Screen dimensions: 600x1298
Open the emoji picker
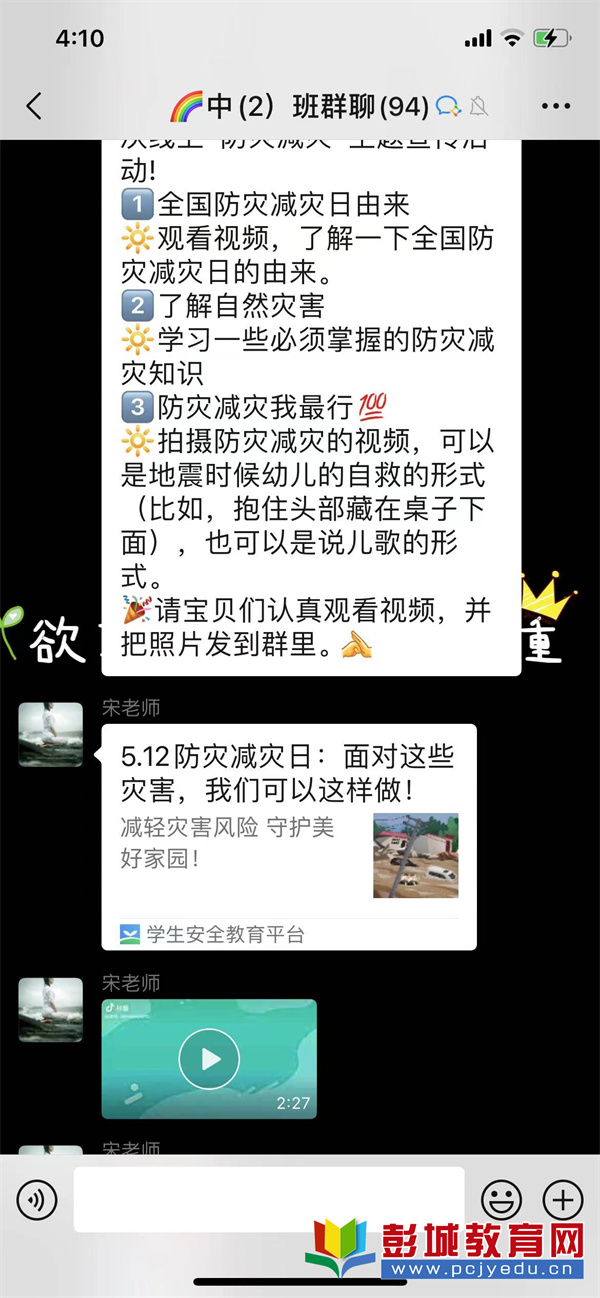501,1199
